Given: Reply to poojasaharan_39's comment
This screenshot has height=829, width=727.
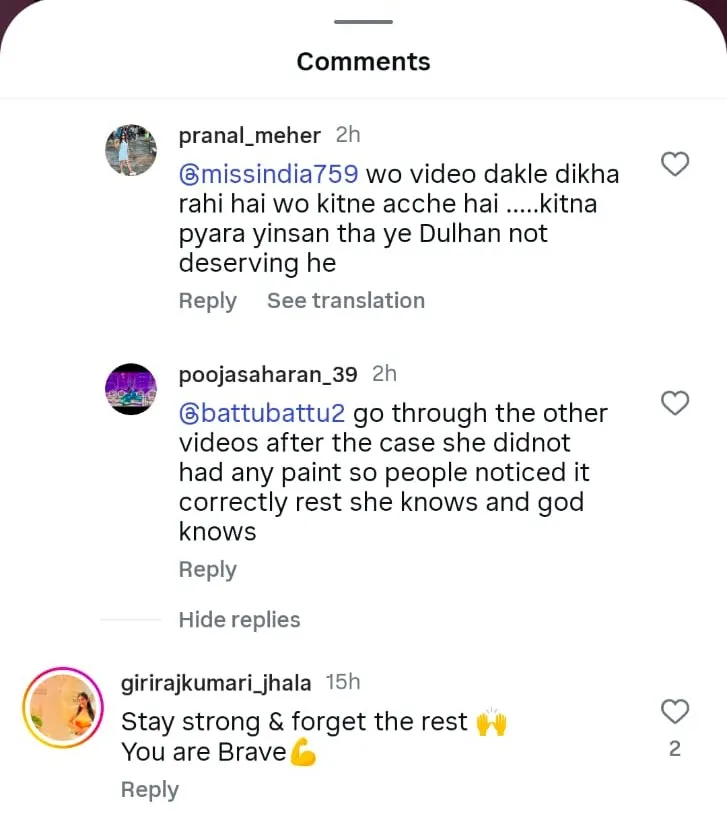Looking at the screenshot, I should [x=207, y=570].
